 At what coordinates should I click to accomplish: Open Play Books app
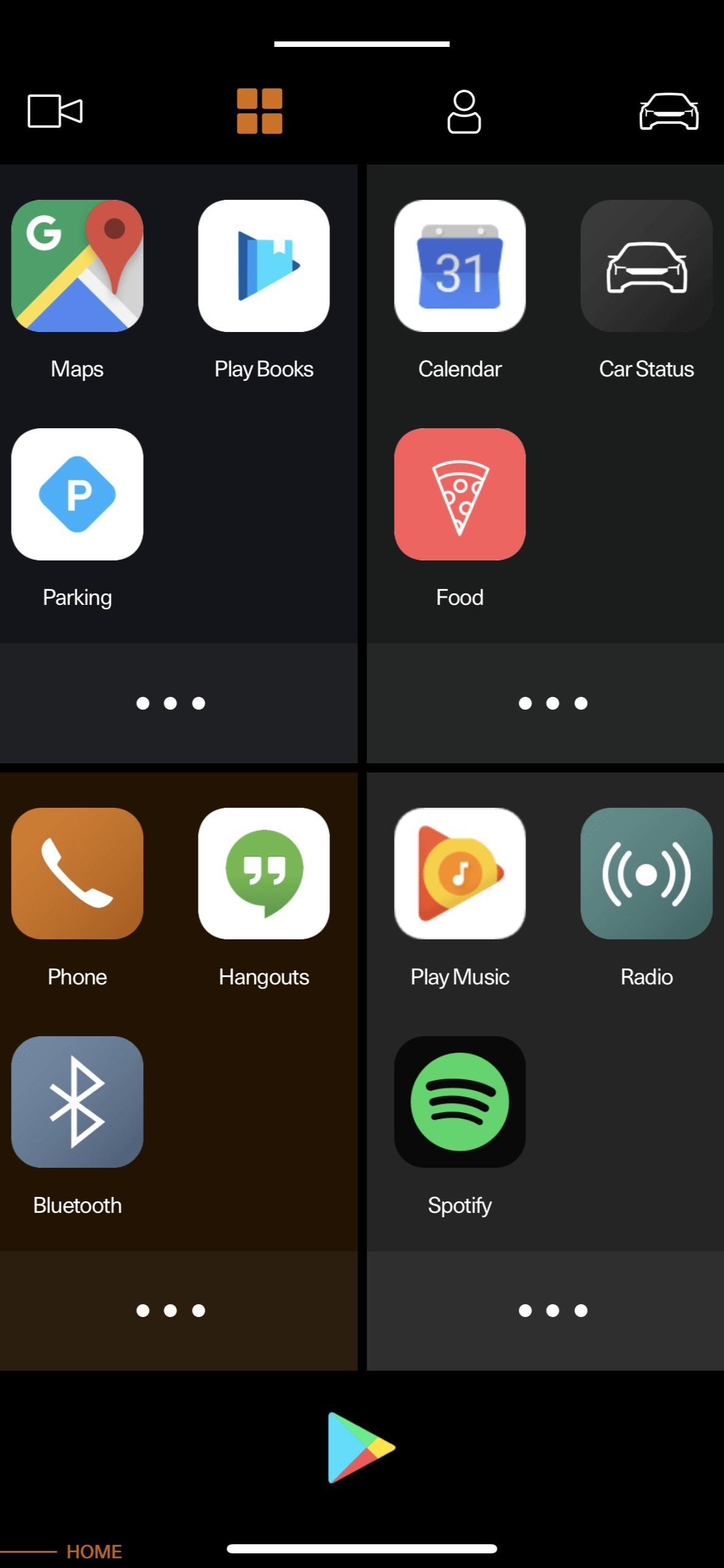pyautogui.click(x=264, y=266)
